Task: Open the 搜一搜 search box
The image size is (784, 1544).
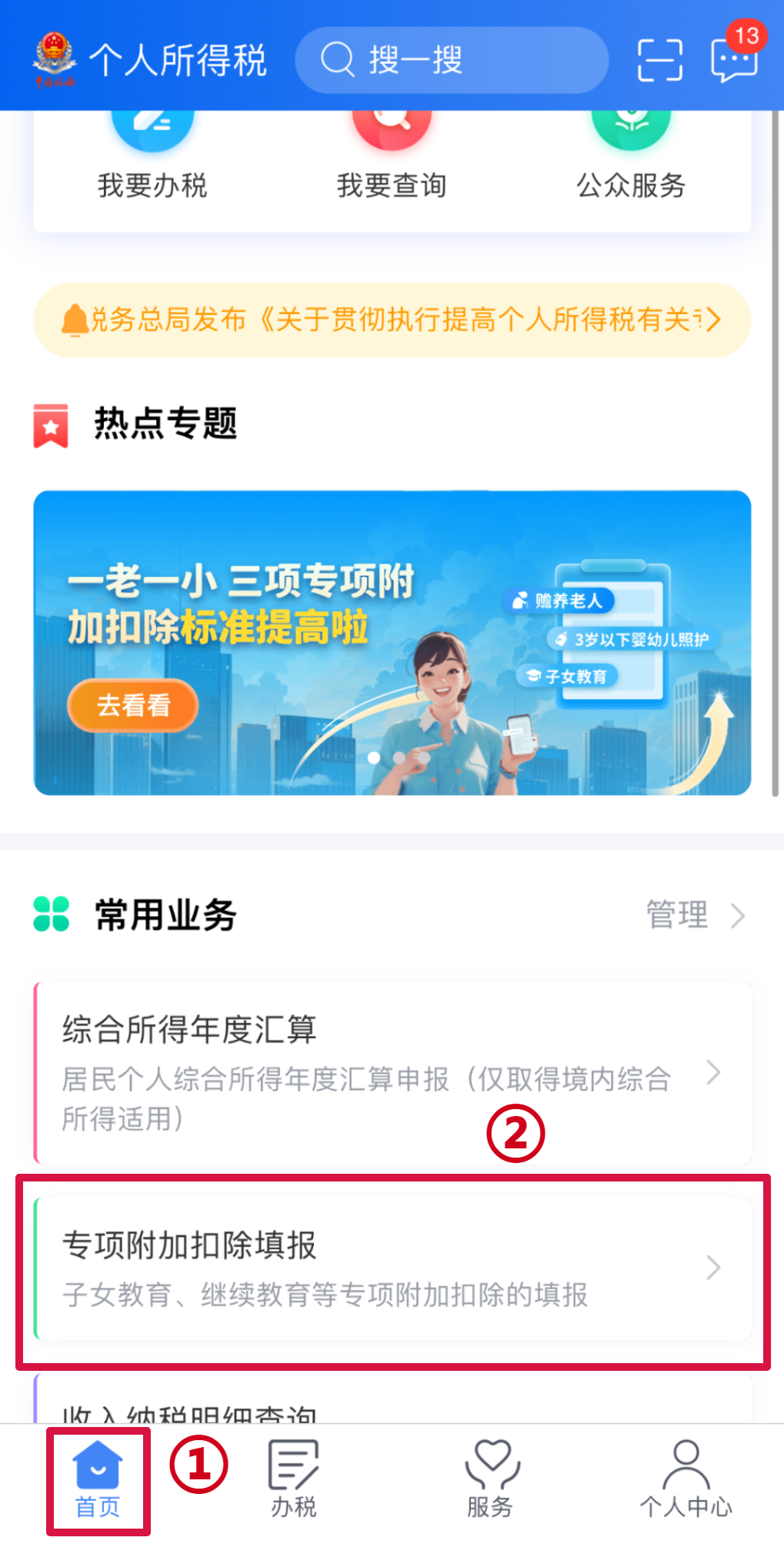Action: coord(452,60)
